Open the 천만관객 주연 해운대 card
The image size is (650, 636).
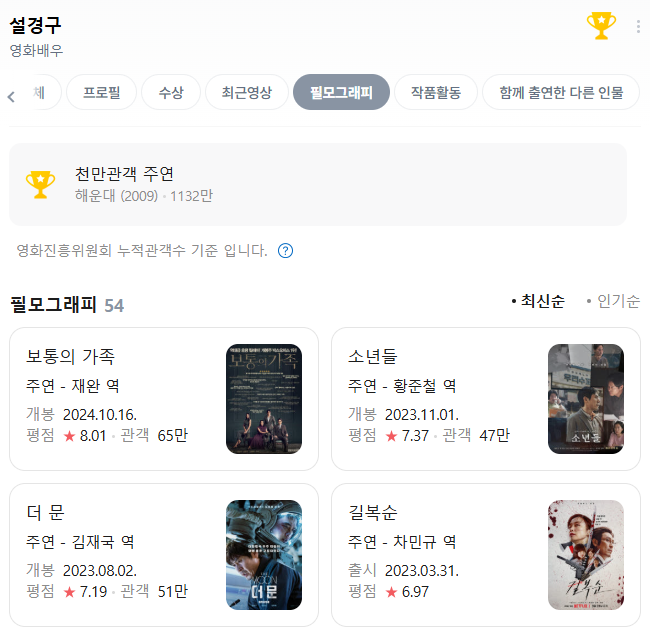coord(318,184)
